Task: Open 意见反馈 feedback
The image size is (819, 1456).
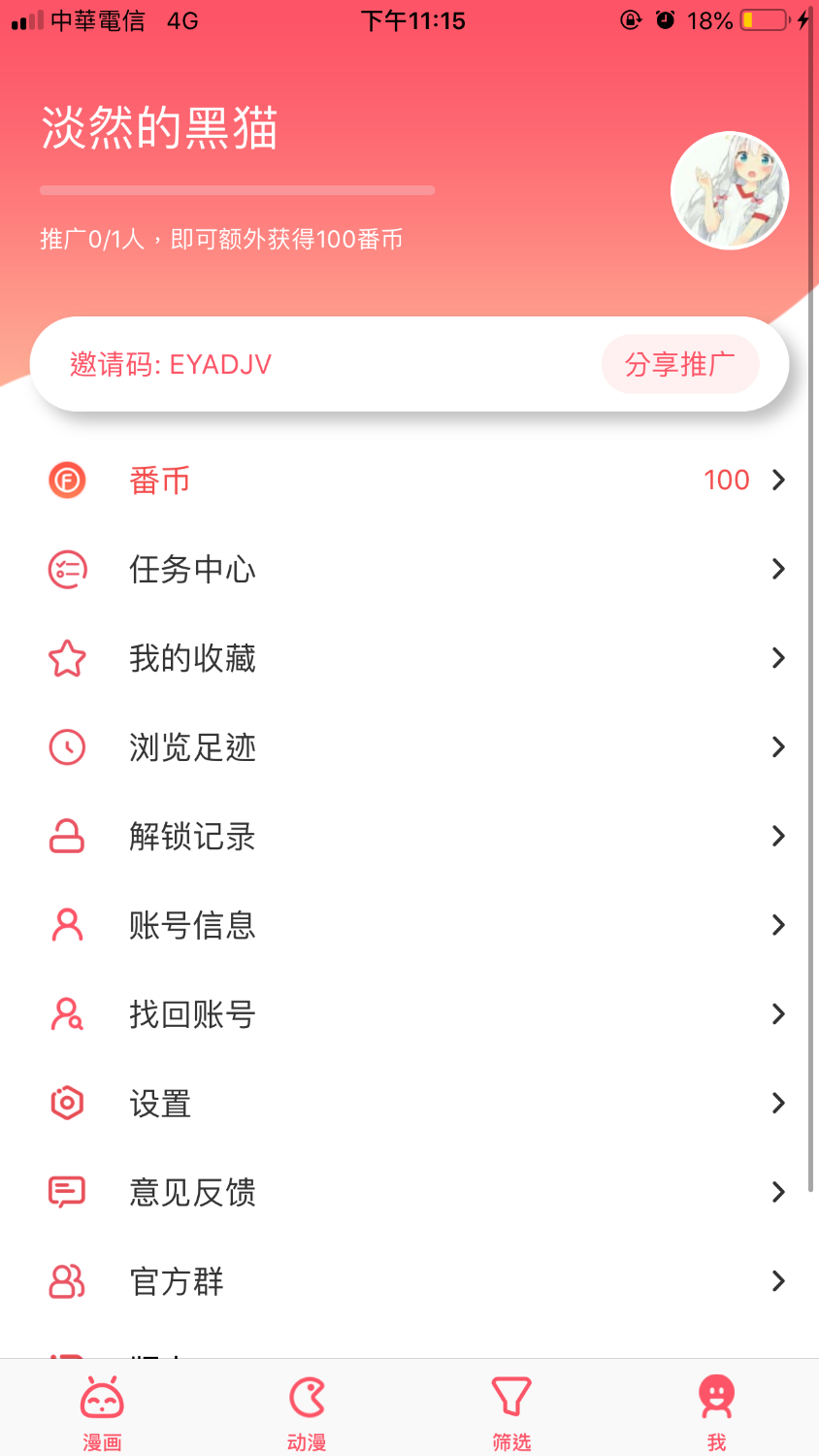Action: (408, 1192)
